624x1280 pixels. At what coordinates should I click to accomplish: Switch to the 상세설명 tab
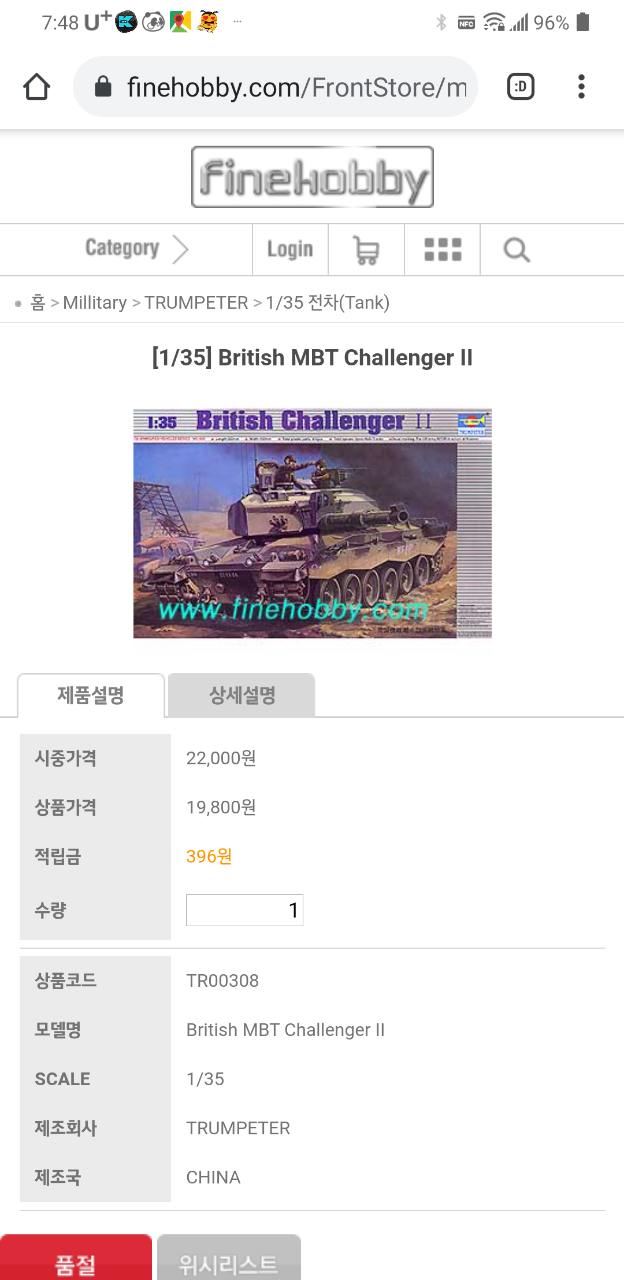coord(241,696)
